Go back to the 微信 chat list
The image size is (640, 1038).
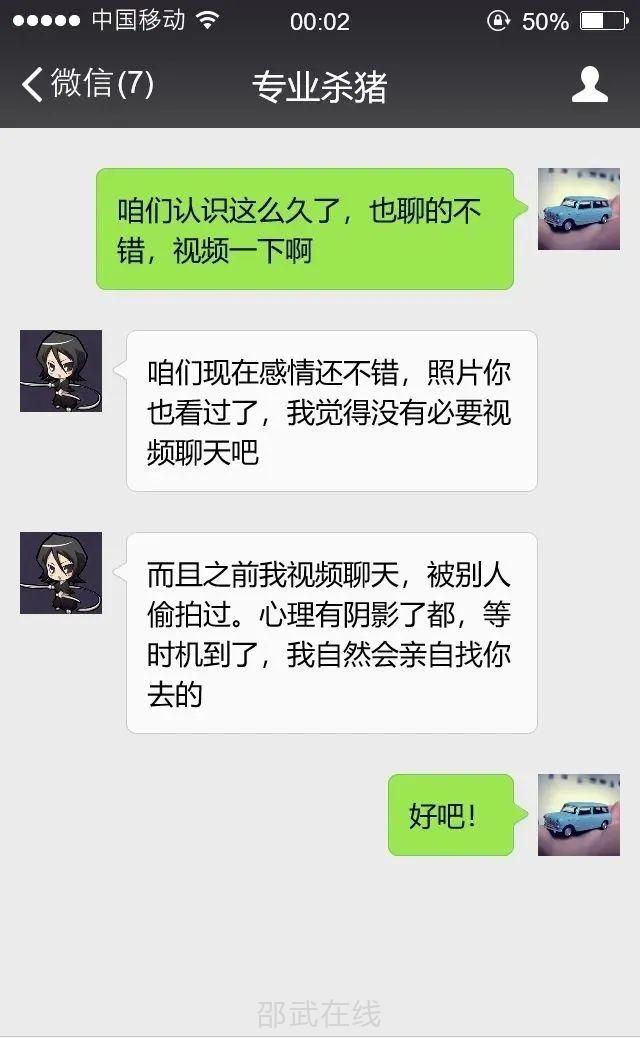[85, 85]
